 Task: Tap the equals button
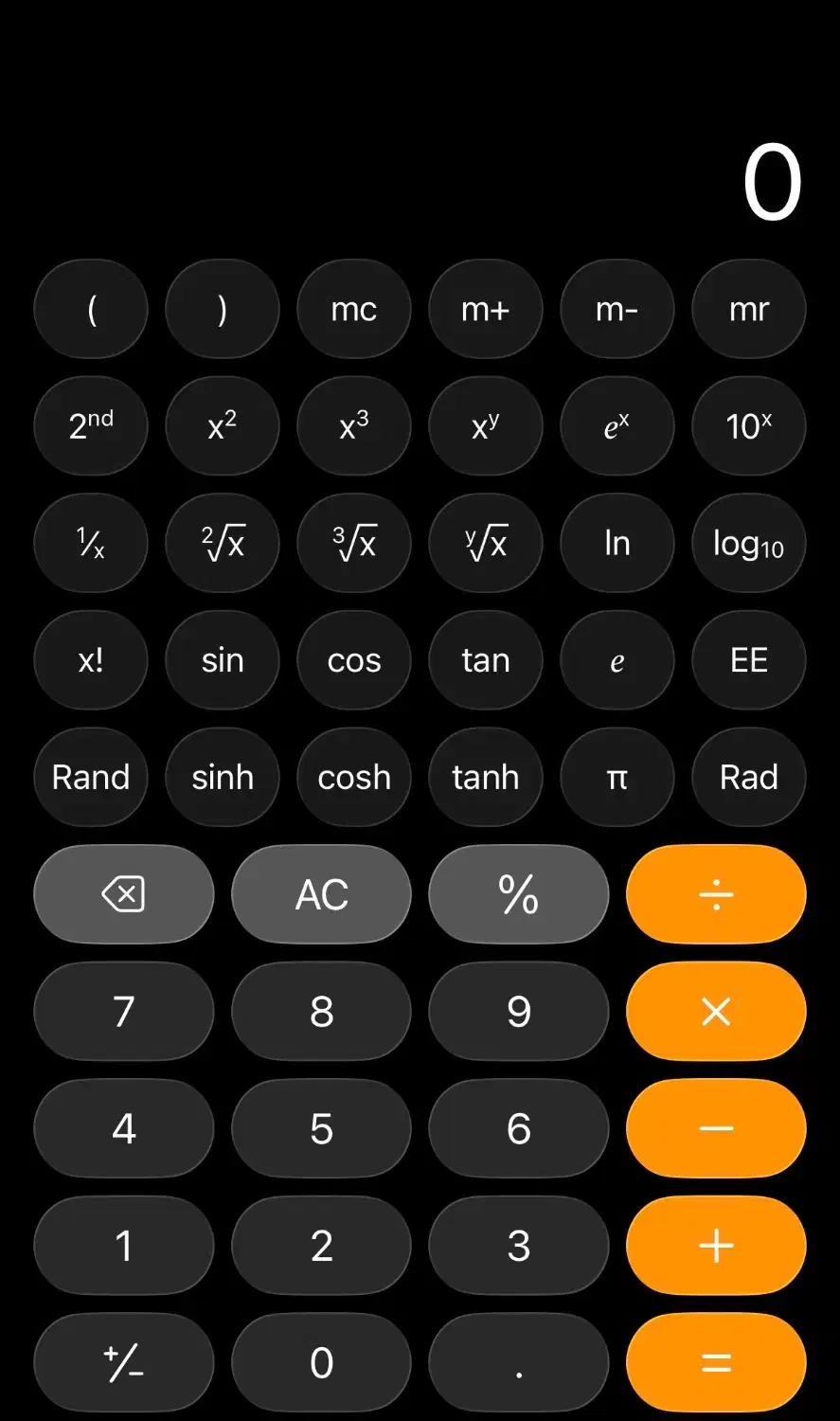[716, 1362]
